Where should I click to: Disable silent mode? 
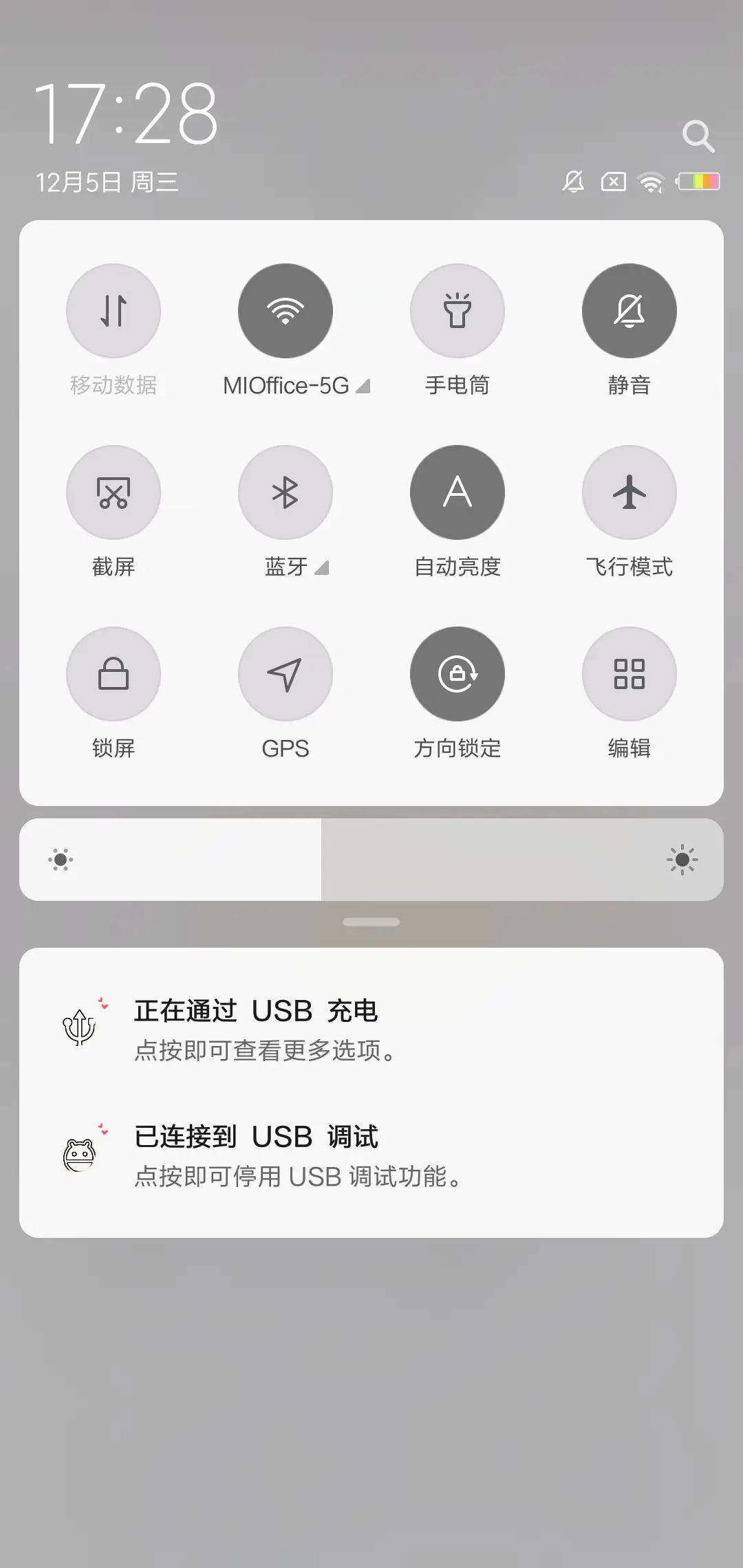(629, 311)
